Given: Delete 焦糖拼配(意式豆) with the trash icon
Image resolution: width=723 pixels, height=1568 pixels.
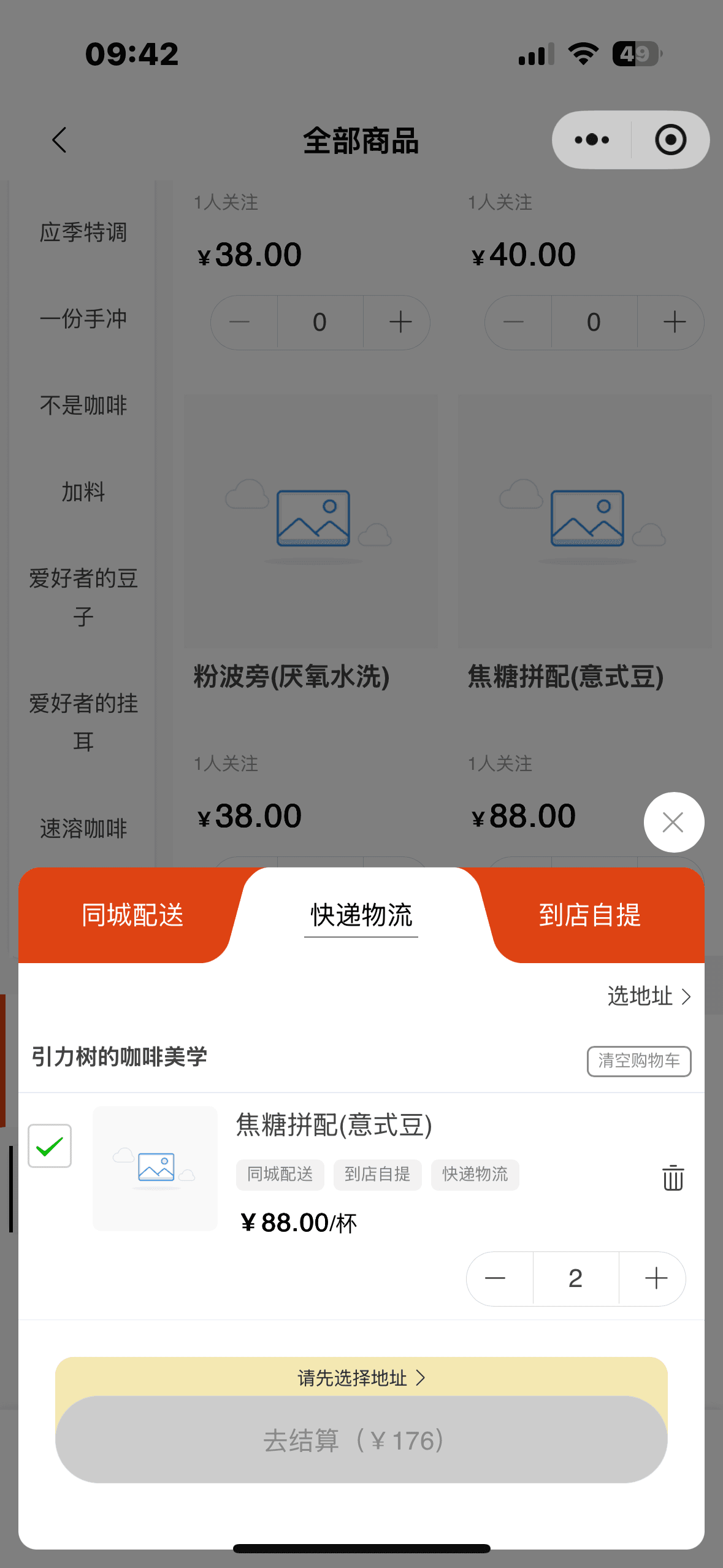Looking at the screenshot, I should [x=673, y=1178].
